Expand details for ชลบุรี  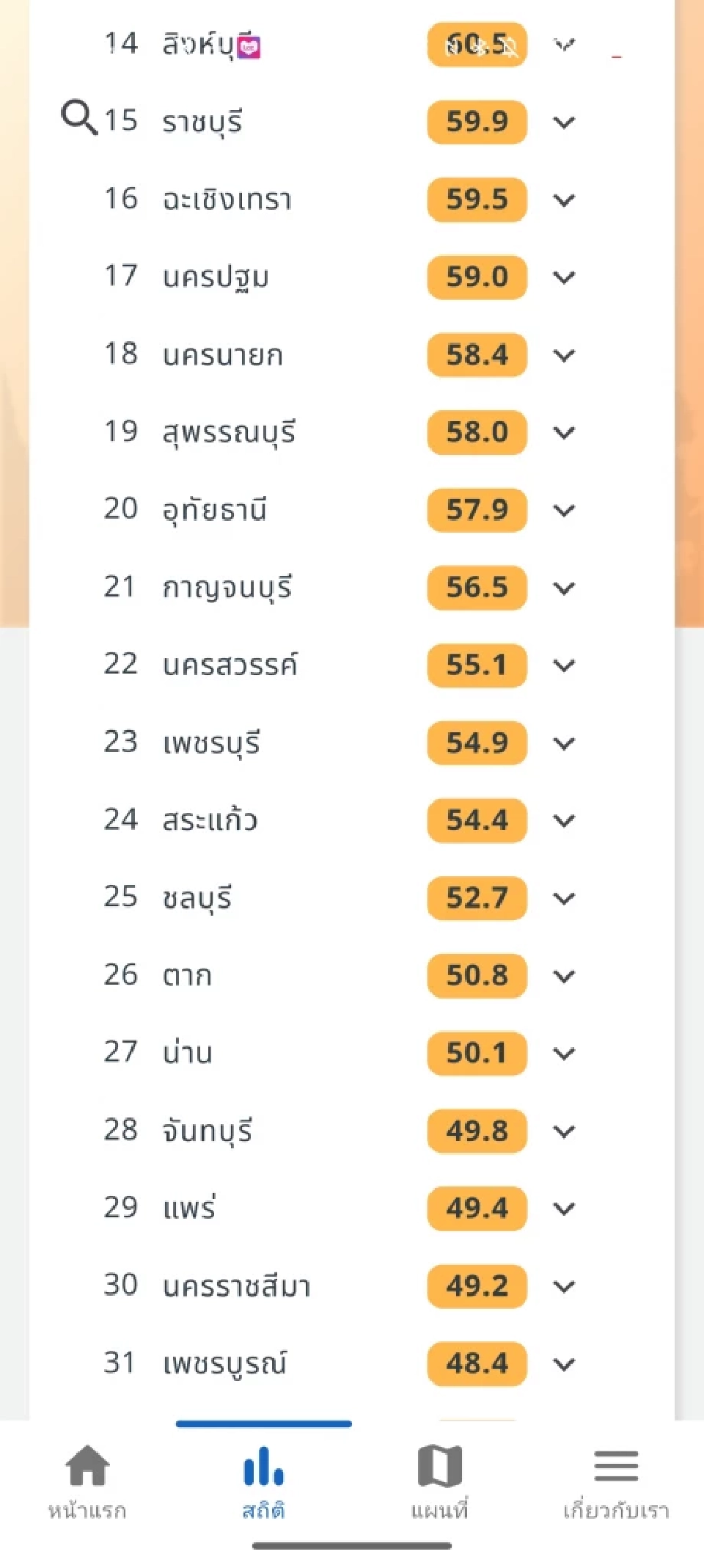[x=564, y=897]
